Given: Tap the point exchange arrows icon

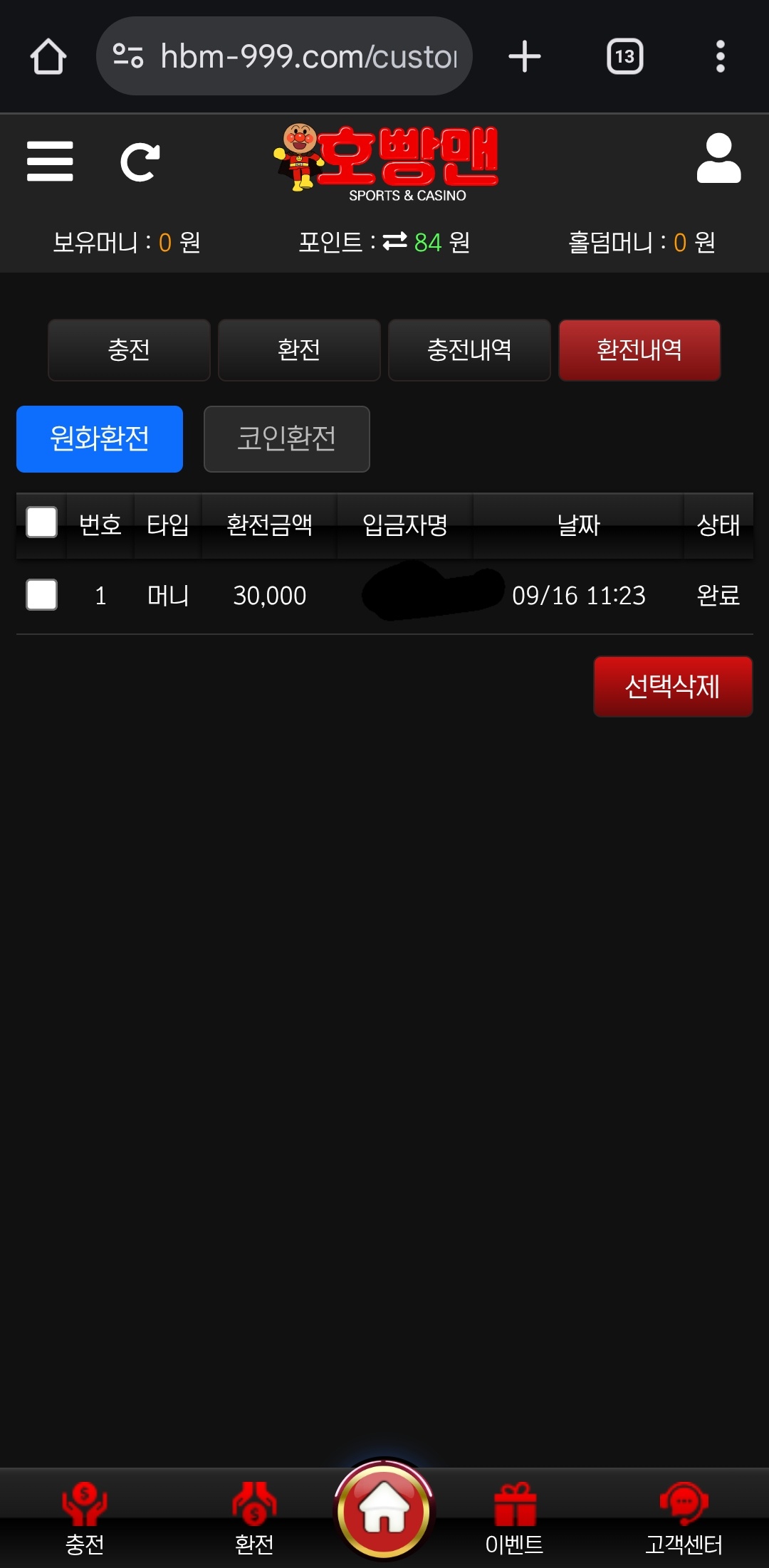Looking at the screenshot, I should pos(395,242).
